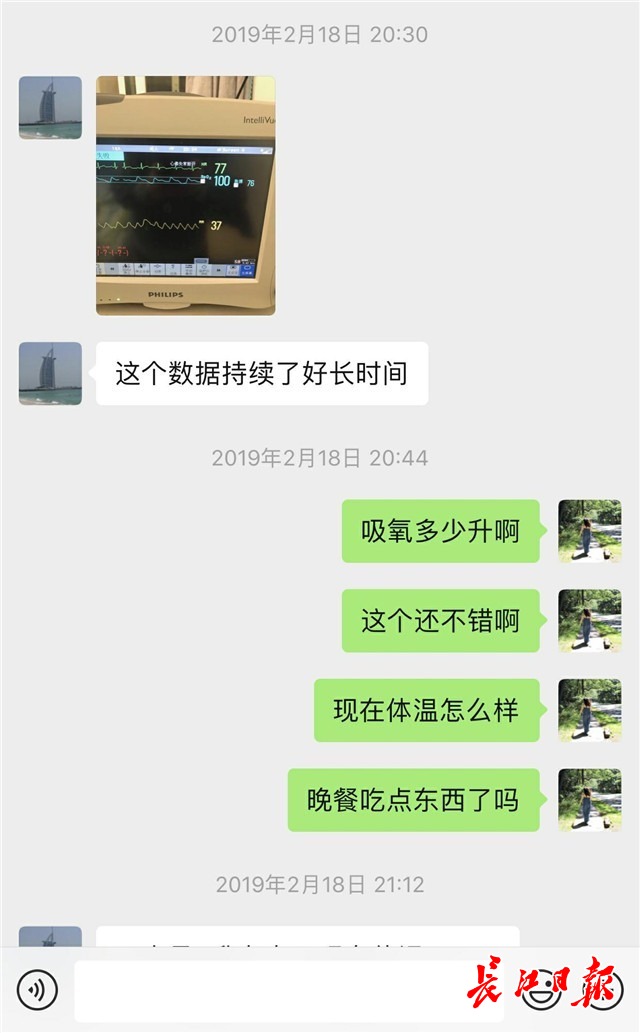Screen dimensions: 640x1033
Task: Open the patient monitor photo message
Action: point(185,196)
